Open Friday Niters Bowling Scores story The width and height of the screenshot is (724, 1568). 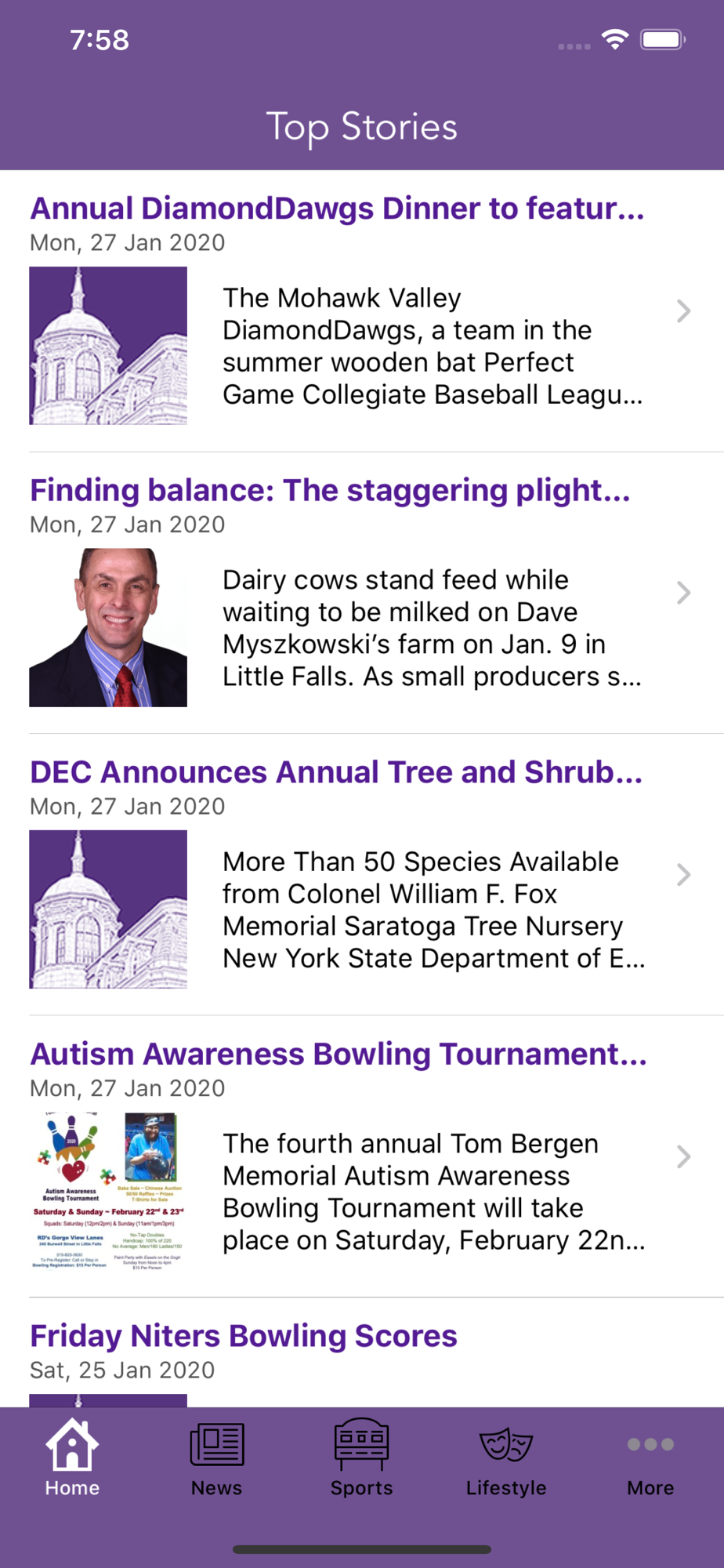coord(243,1337)
